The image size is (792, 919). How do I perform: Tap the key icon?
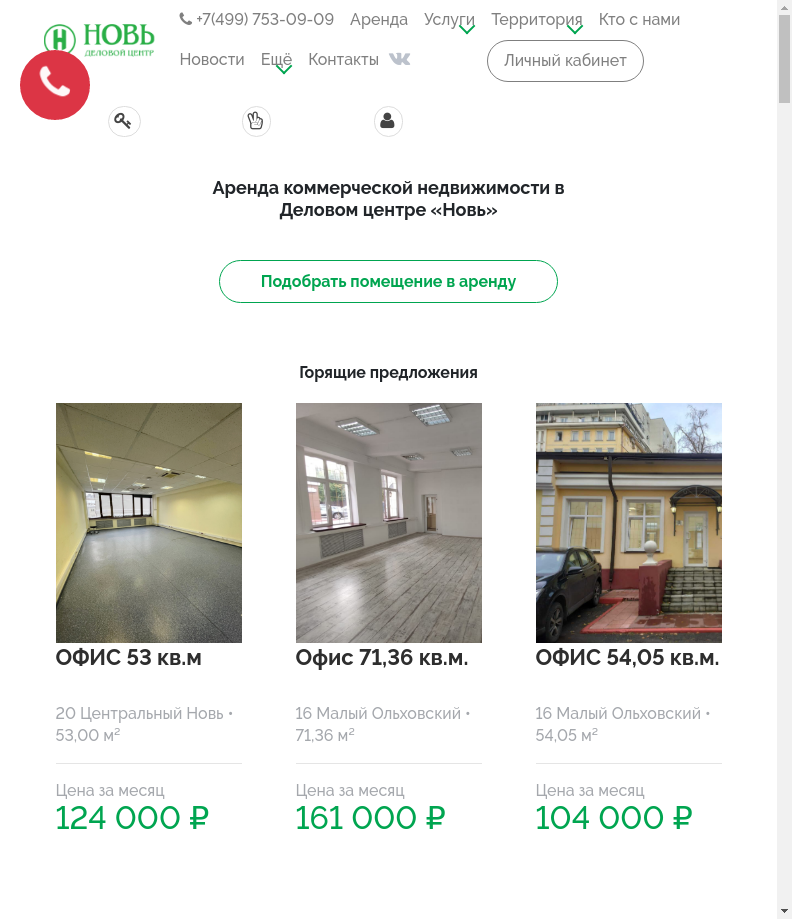point(124,122)
